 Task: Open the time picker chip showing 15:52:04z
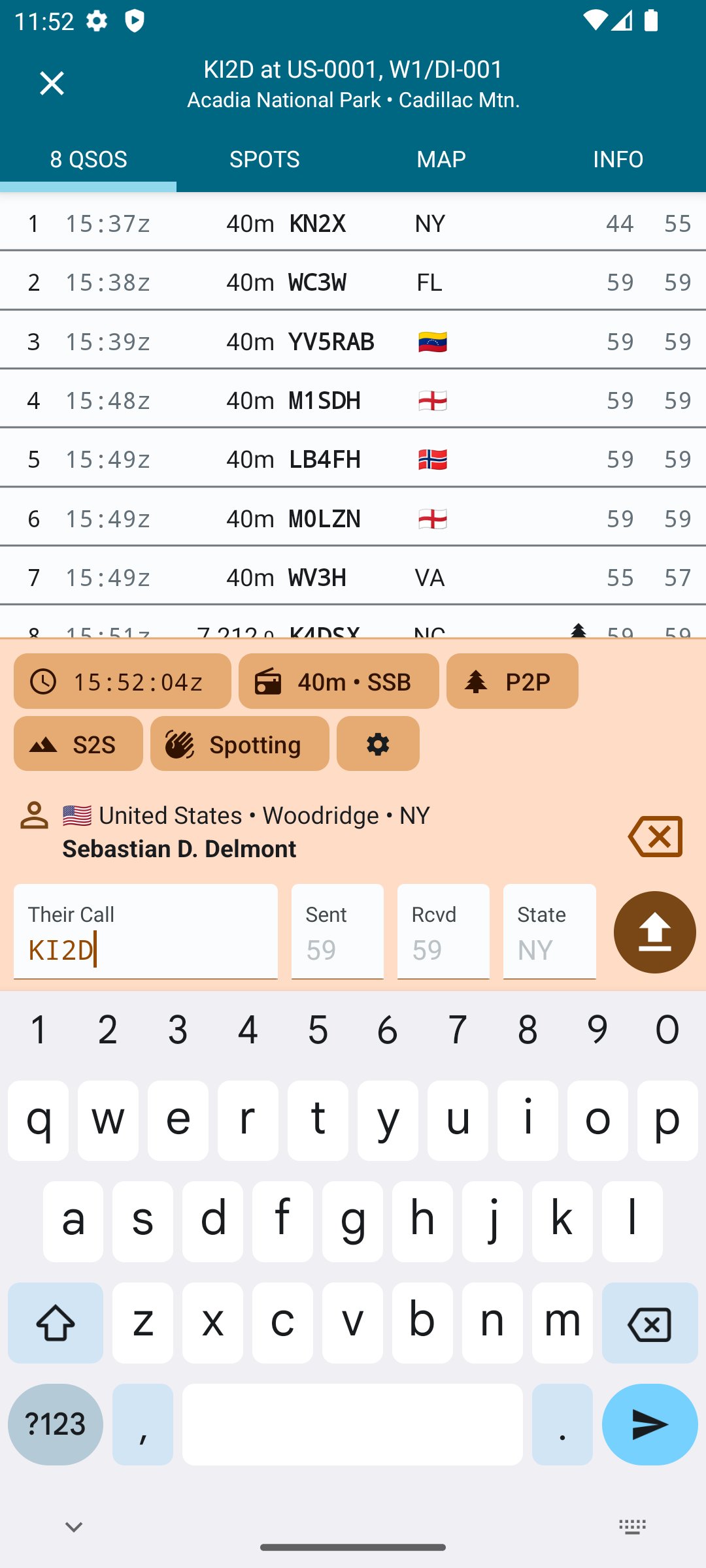(122, 681)
